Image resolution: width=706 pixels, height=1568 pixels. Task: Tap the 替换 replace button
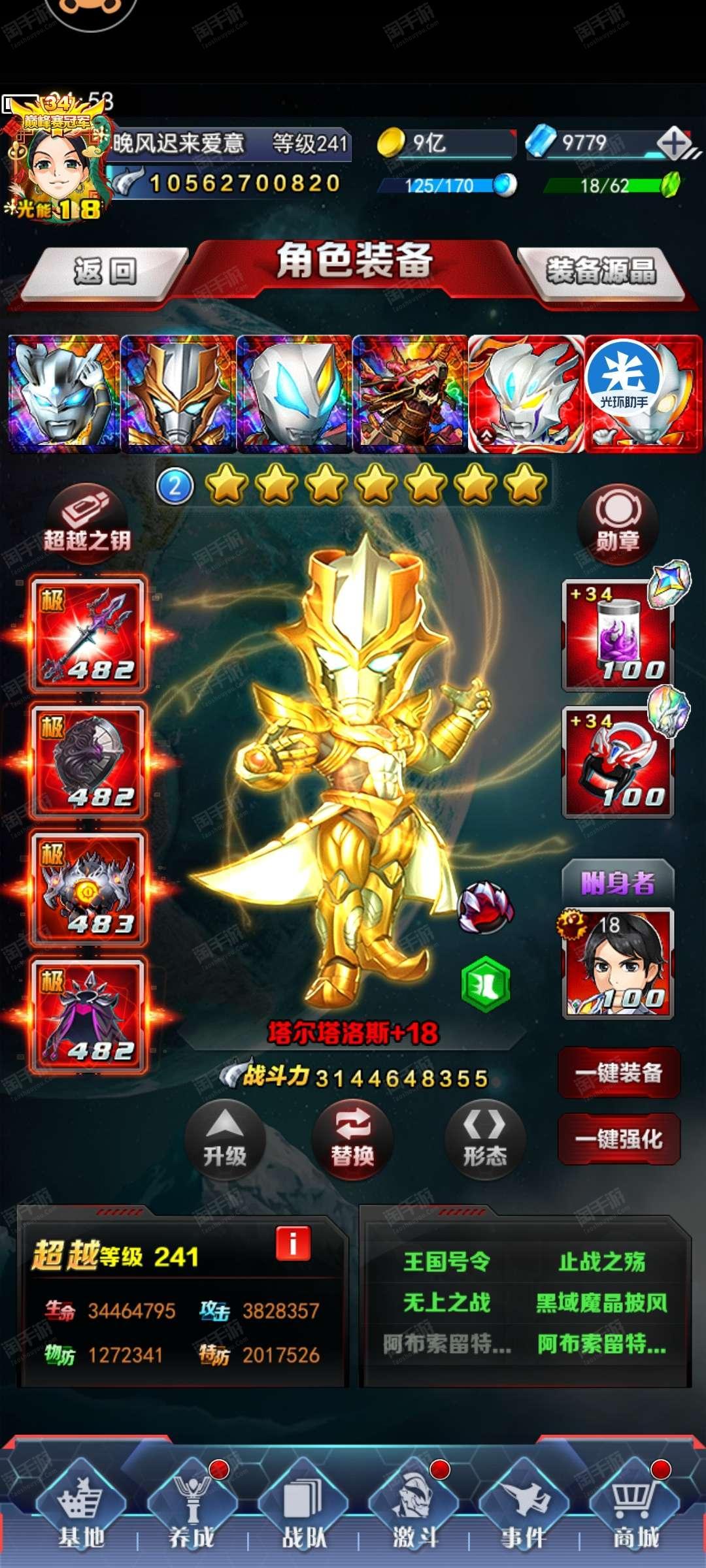353,1139
